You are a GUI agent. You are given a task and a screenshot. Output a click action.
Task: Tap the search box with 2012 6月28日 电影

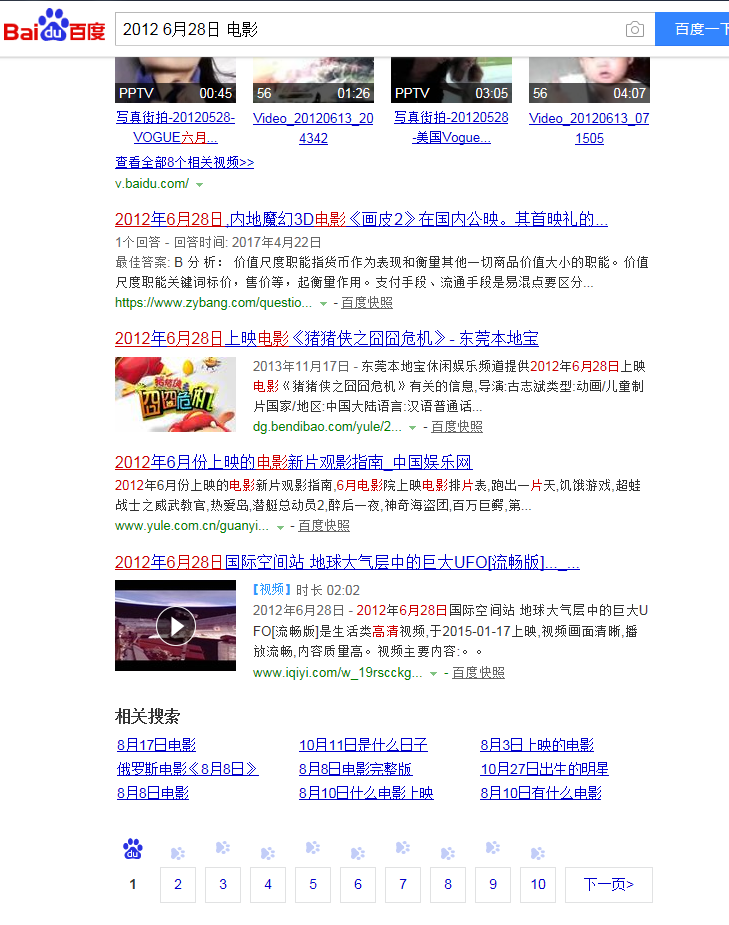click(x=370, y=30)
